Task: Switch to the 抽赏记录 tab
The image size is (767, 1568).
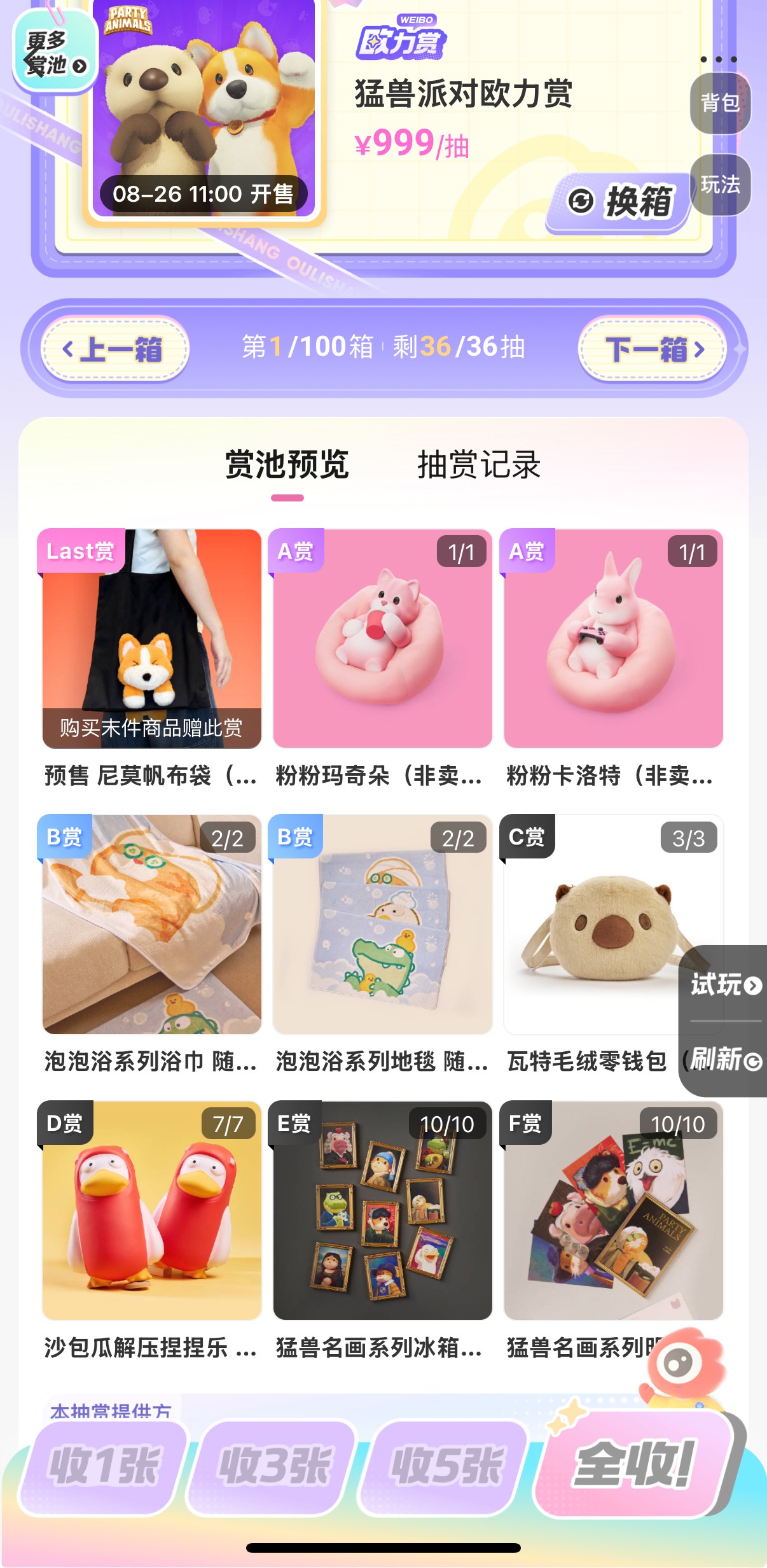Action: pyautogui.click(x=478, y=465)
